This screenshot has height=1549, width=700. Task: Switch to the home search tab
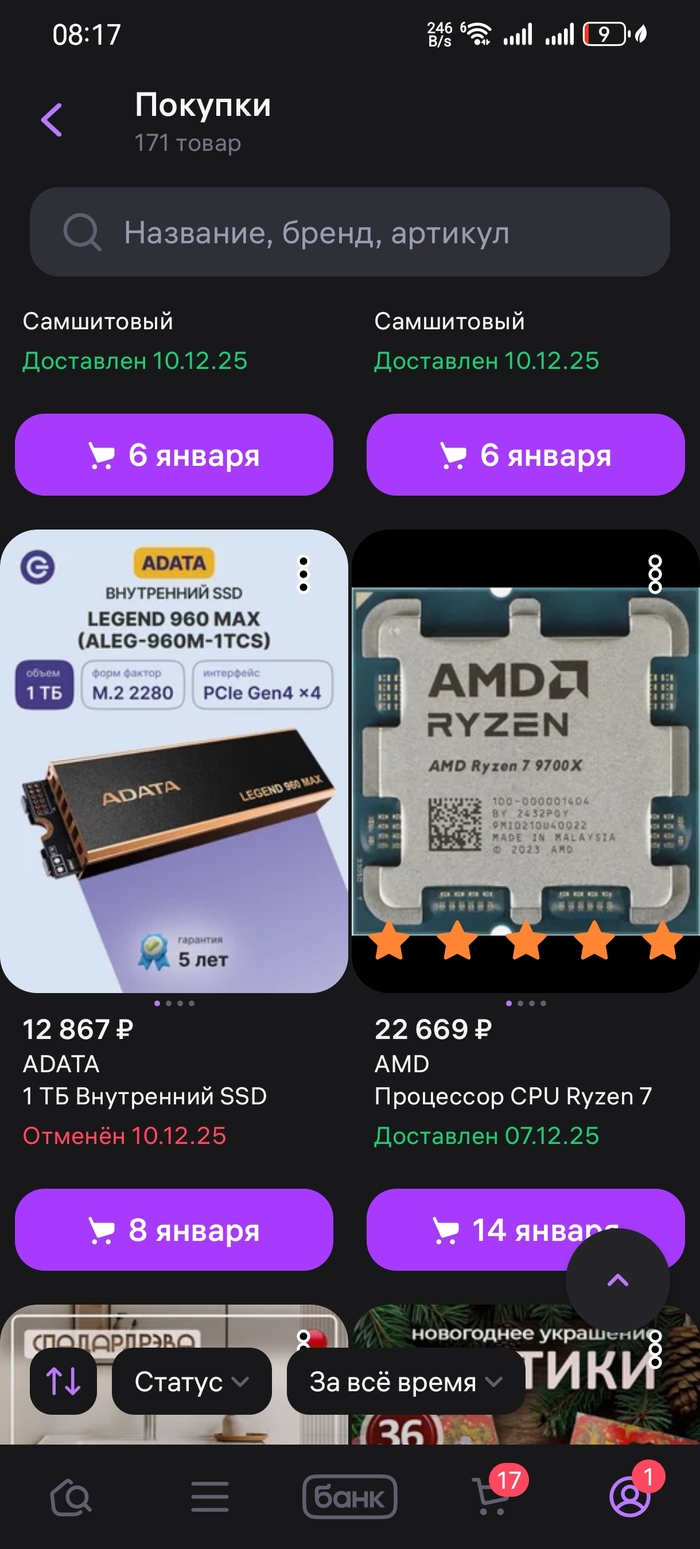pyautogui.click(x=71, y=1497)
